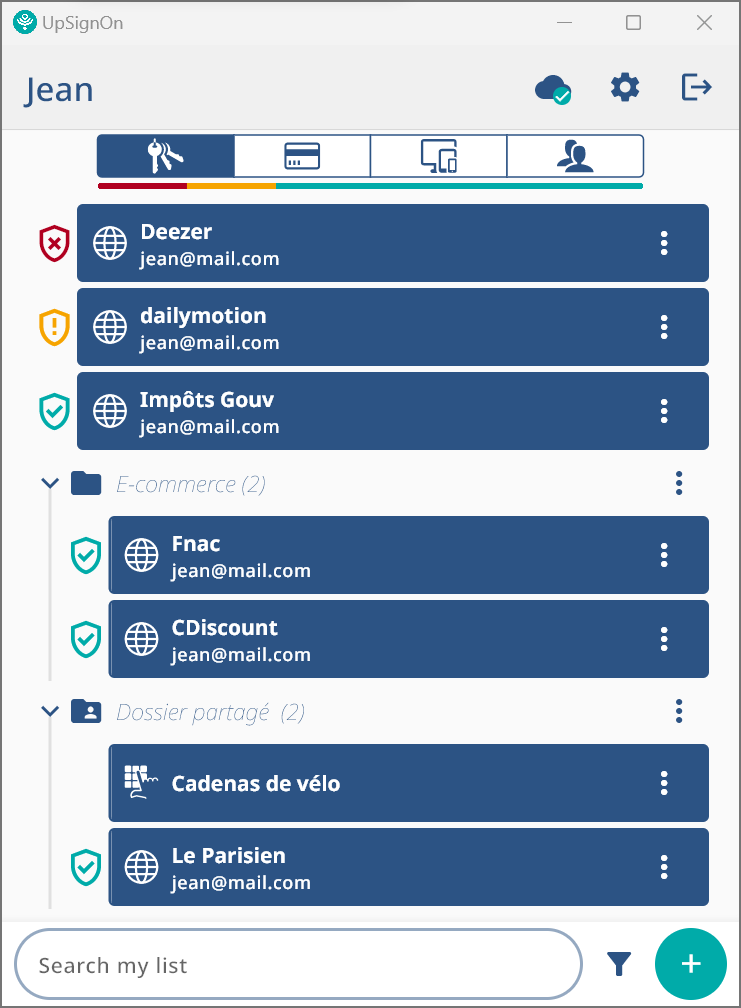Log out using the exit icon
Viewport: 741px width, 1008px height.
(696, 87)
